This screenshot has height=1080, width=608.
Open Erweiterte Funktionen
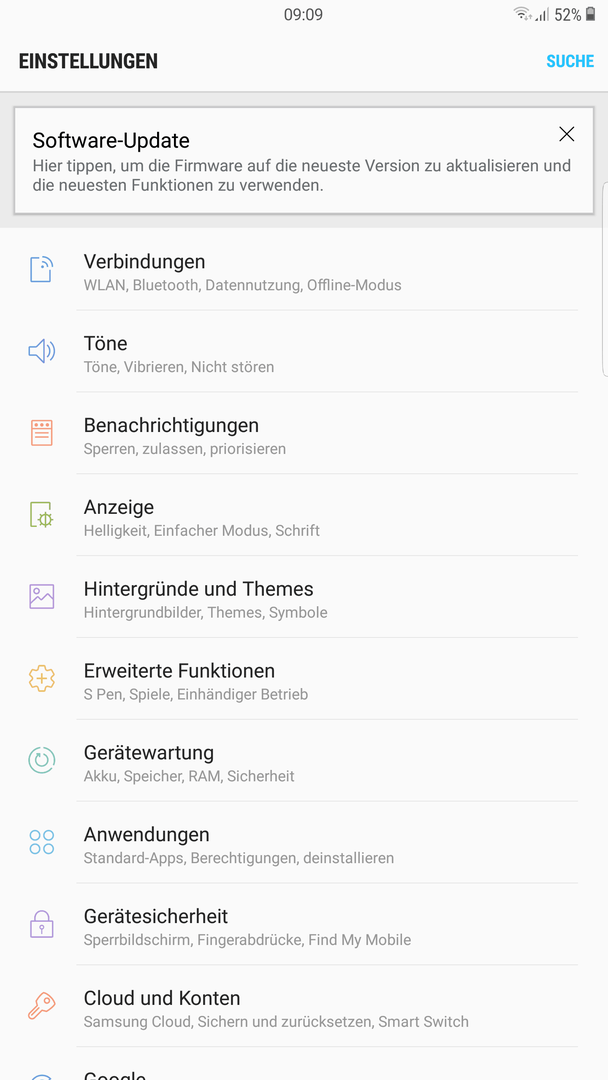(x=304, y=680)
